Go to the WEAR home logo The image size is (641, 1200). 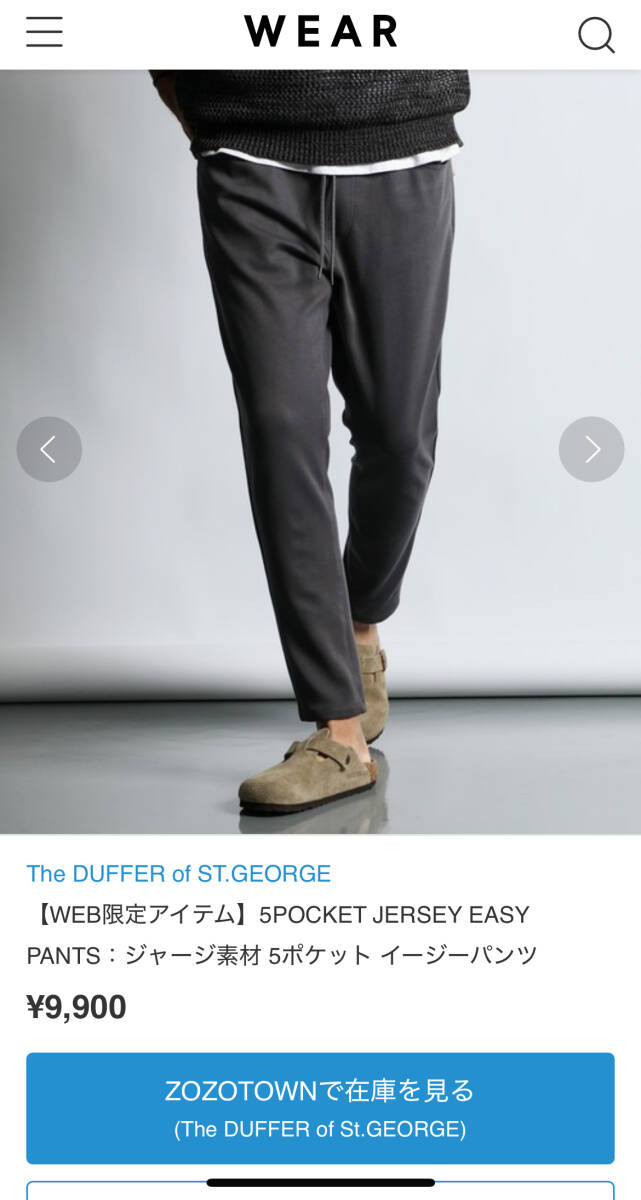click(x=320, y=32)
